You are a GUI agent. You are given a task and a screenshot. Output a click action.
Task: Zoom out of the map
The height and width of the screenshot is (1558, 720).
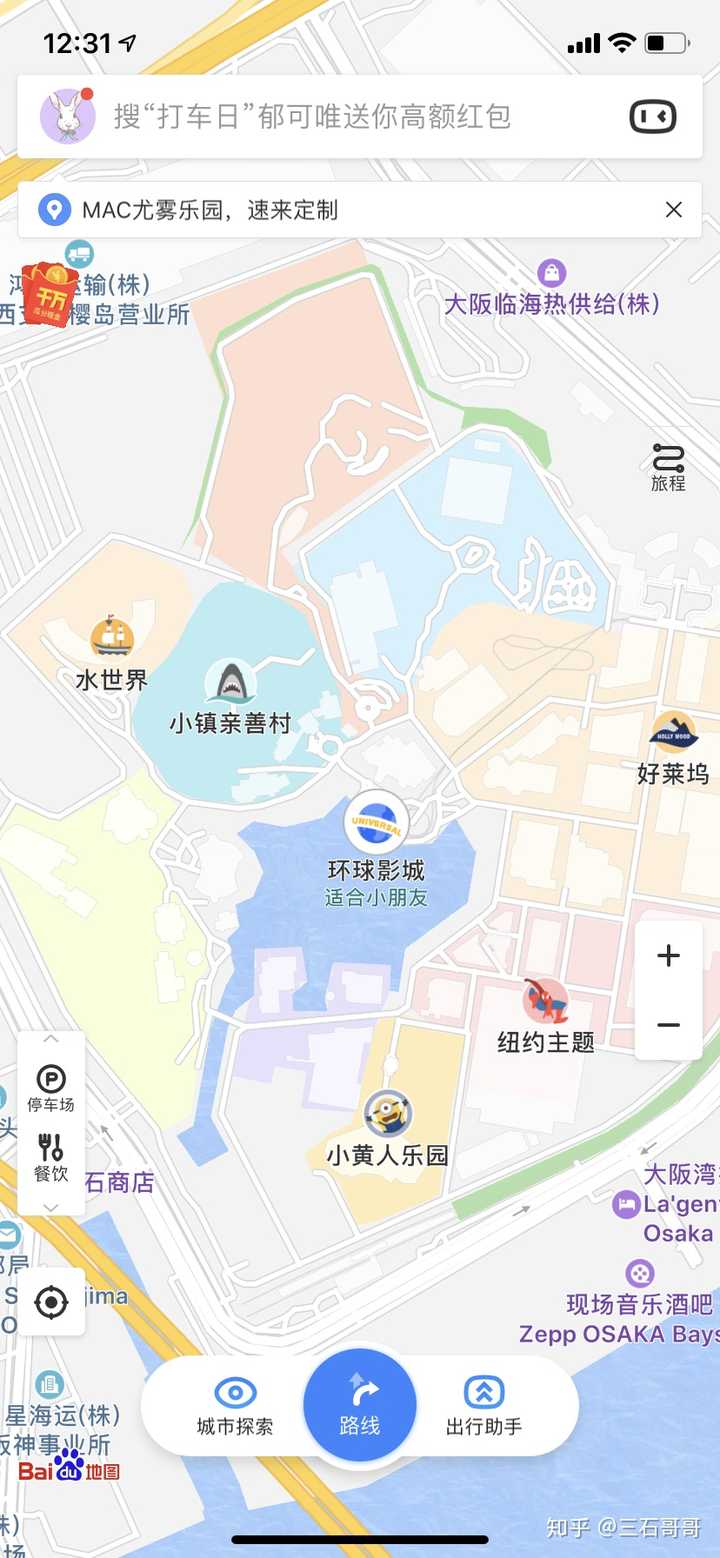click(668, 1025)
